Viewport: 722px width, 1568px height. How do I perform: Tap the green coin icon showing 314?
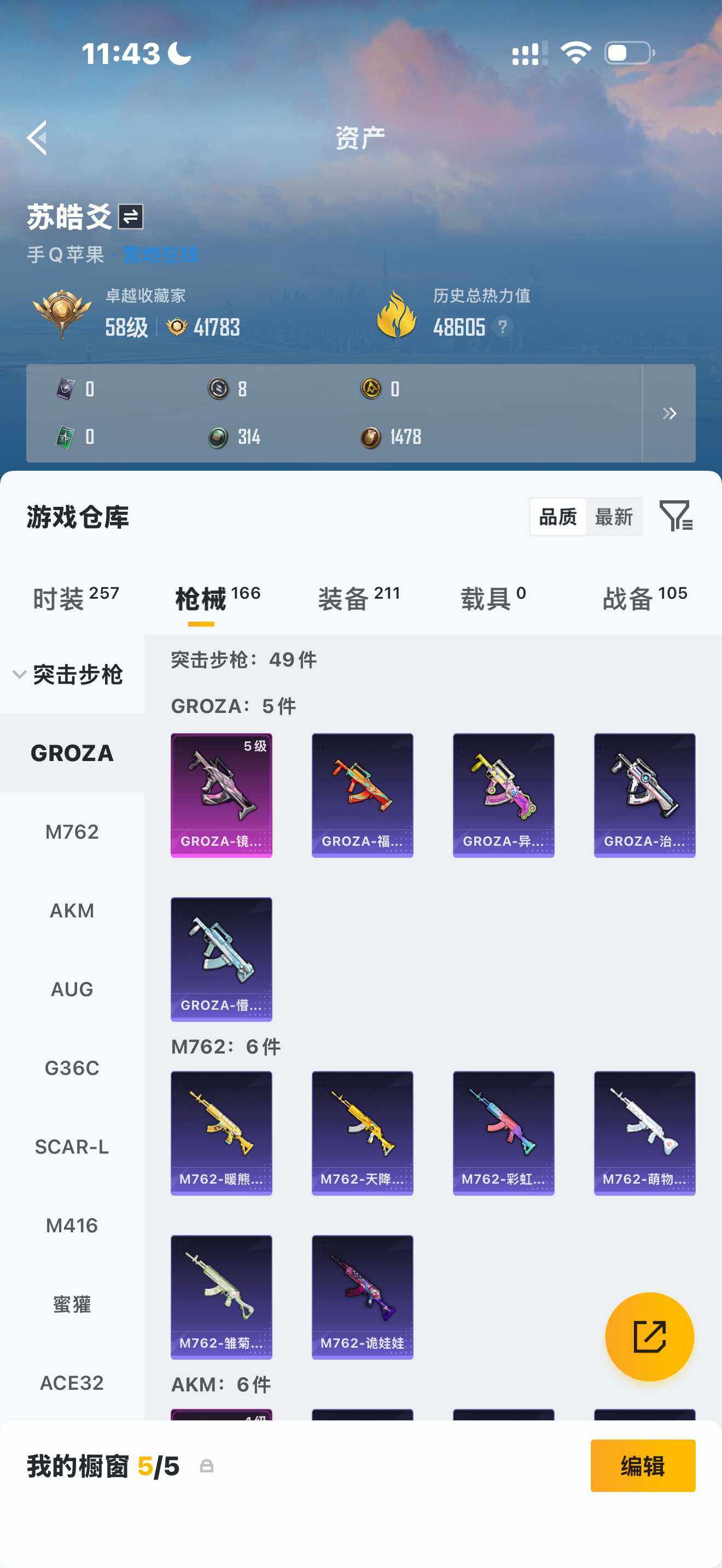[x=216, y=436]
